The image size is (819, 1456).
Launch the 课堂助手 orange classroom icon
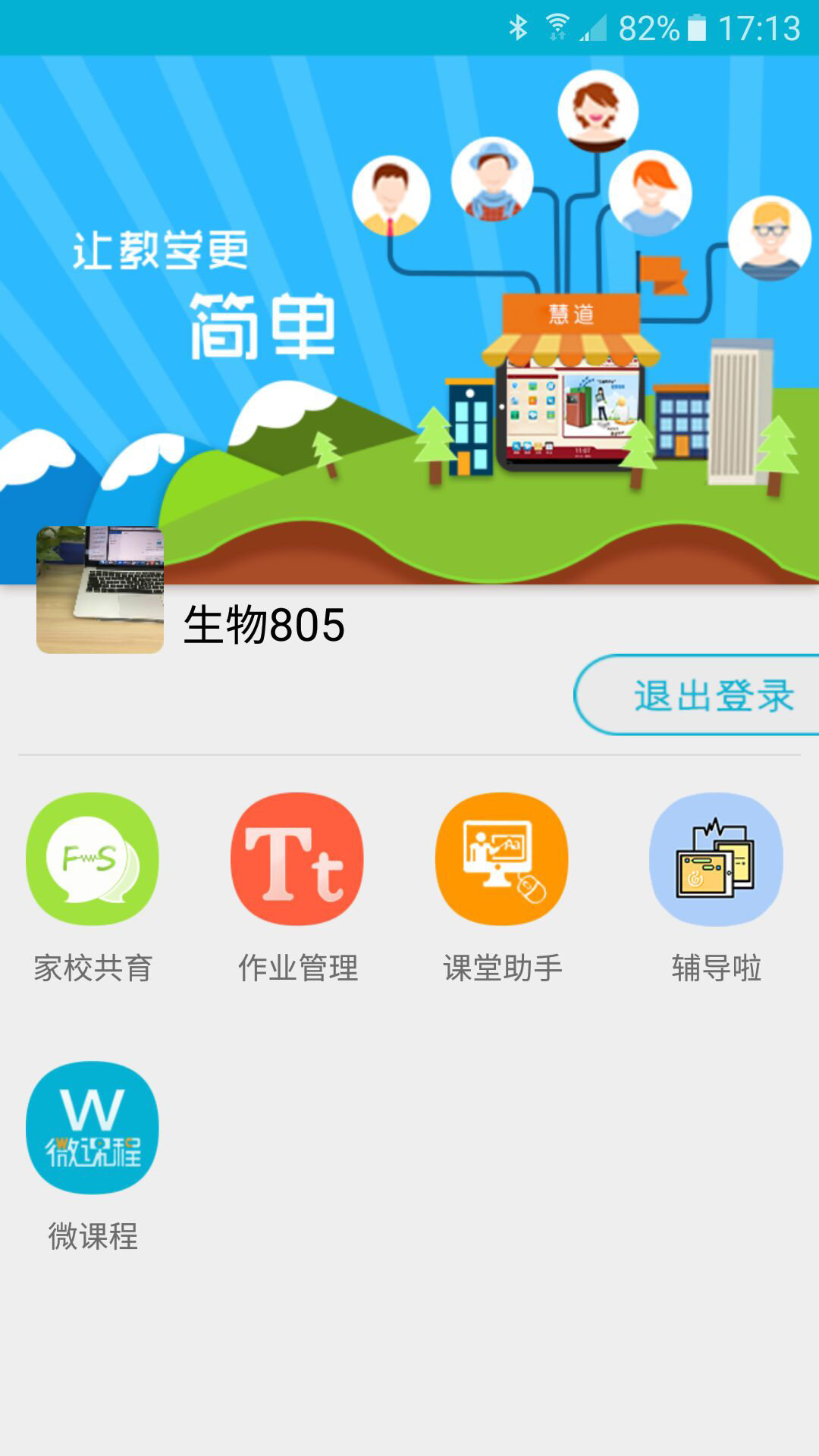[500, 858]
